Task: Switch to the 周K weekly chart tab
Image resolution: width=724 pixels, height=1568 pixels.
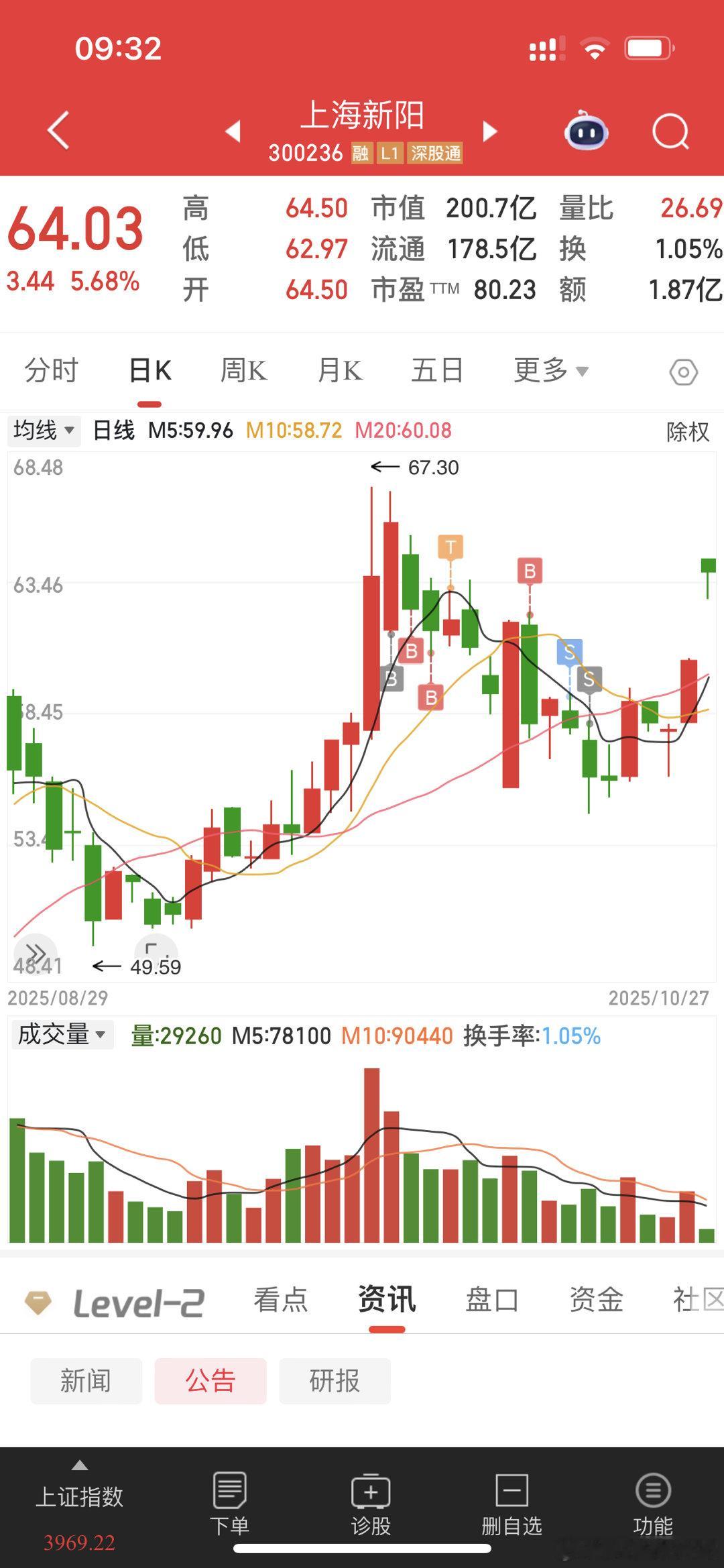Action: coord(244,371)
